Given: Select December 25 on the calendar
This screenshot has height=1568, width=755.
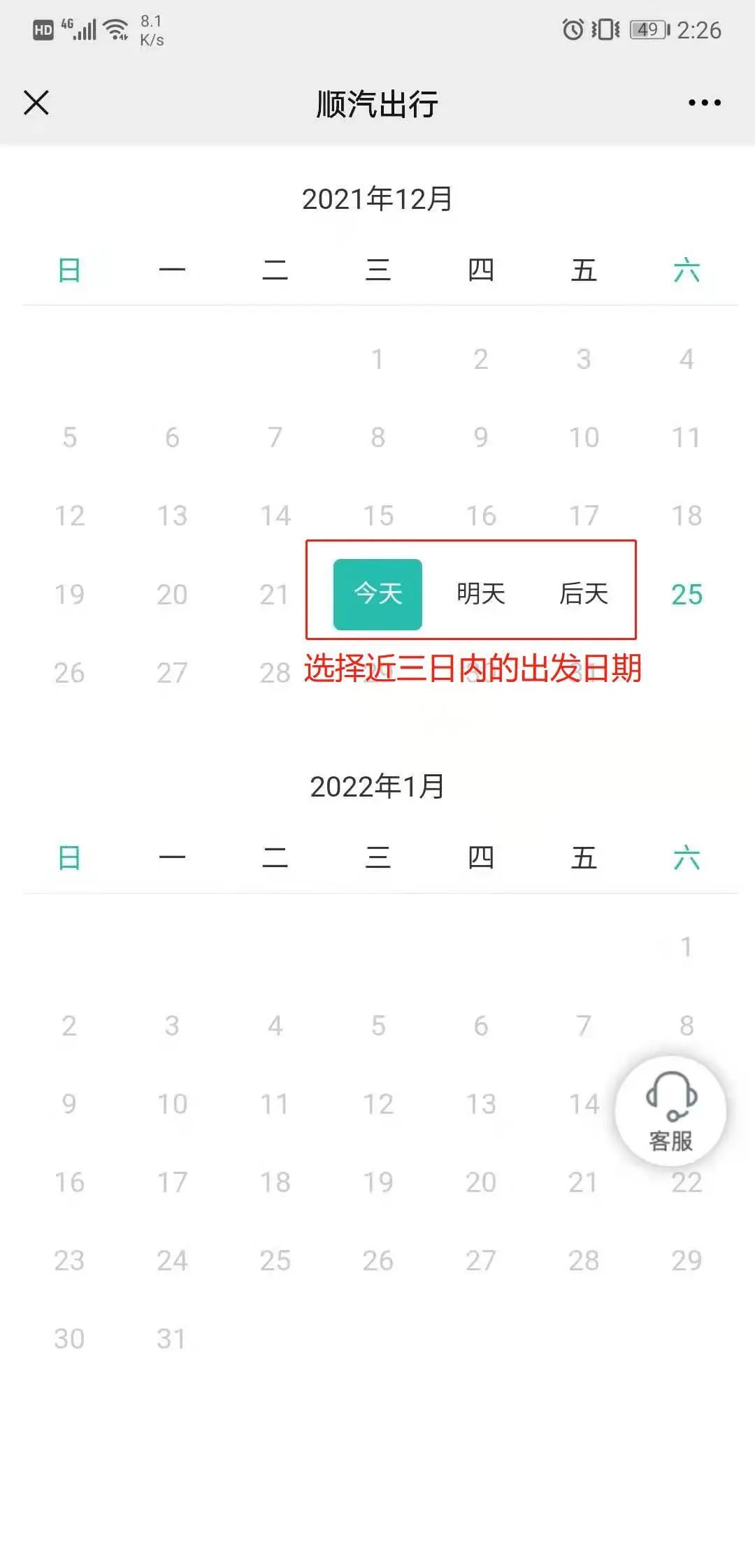Looking at the screenshot, I should (x=686, y=595).
